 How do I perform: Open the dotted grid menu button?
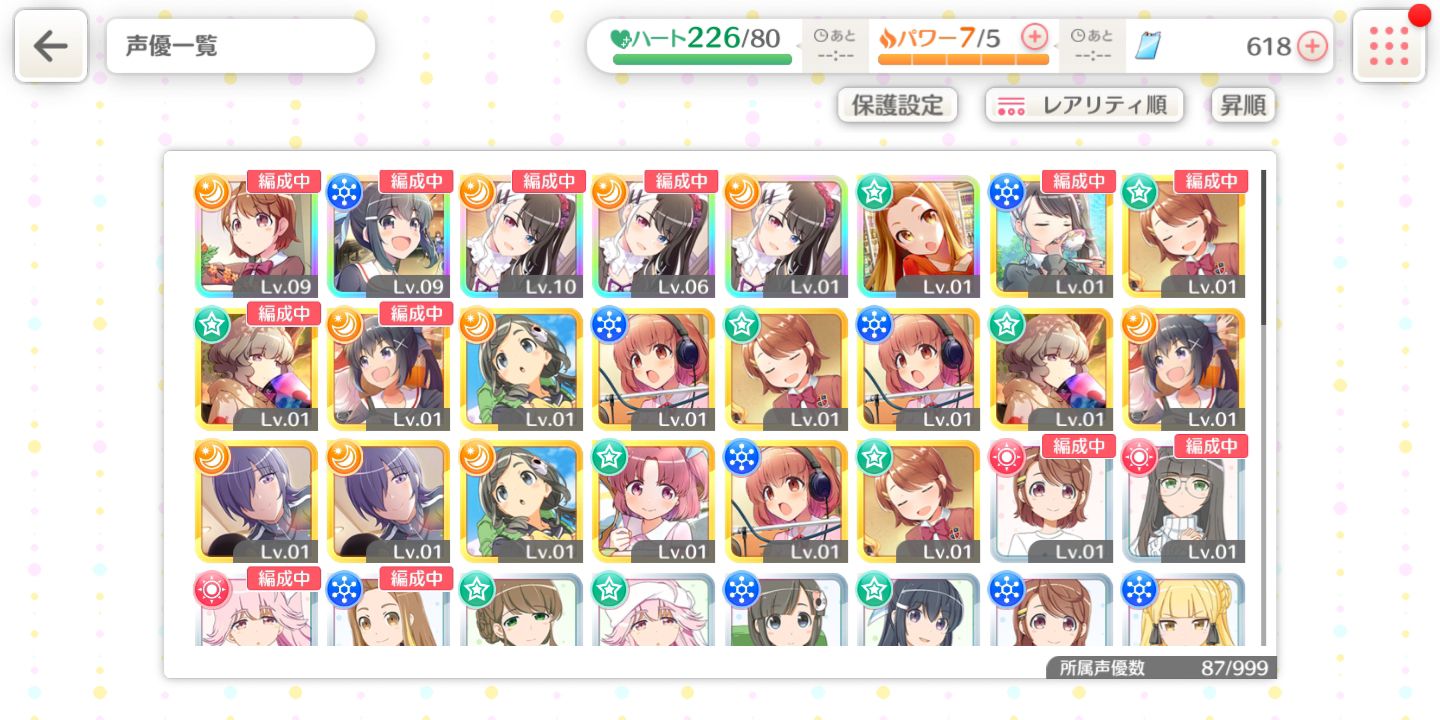[1388, 46]
